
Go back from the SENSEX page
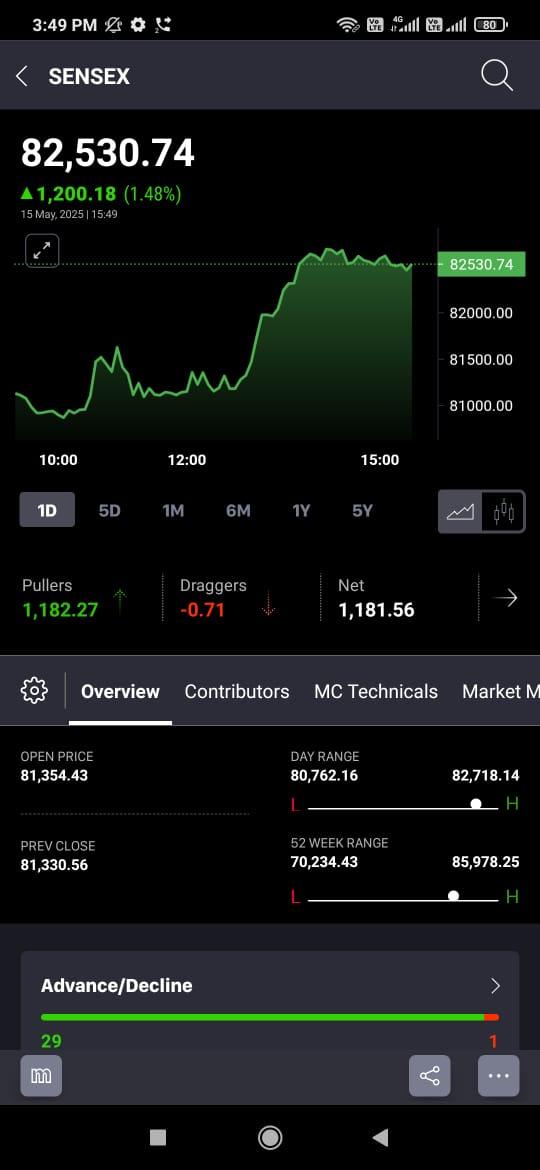pyautogui.click(x=22, y=76)
